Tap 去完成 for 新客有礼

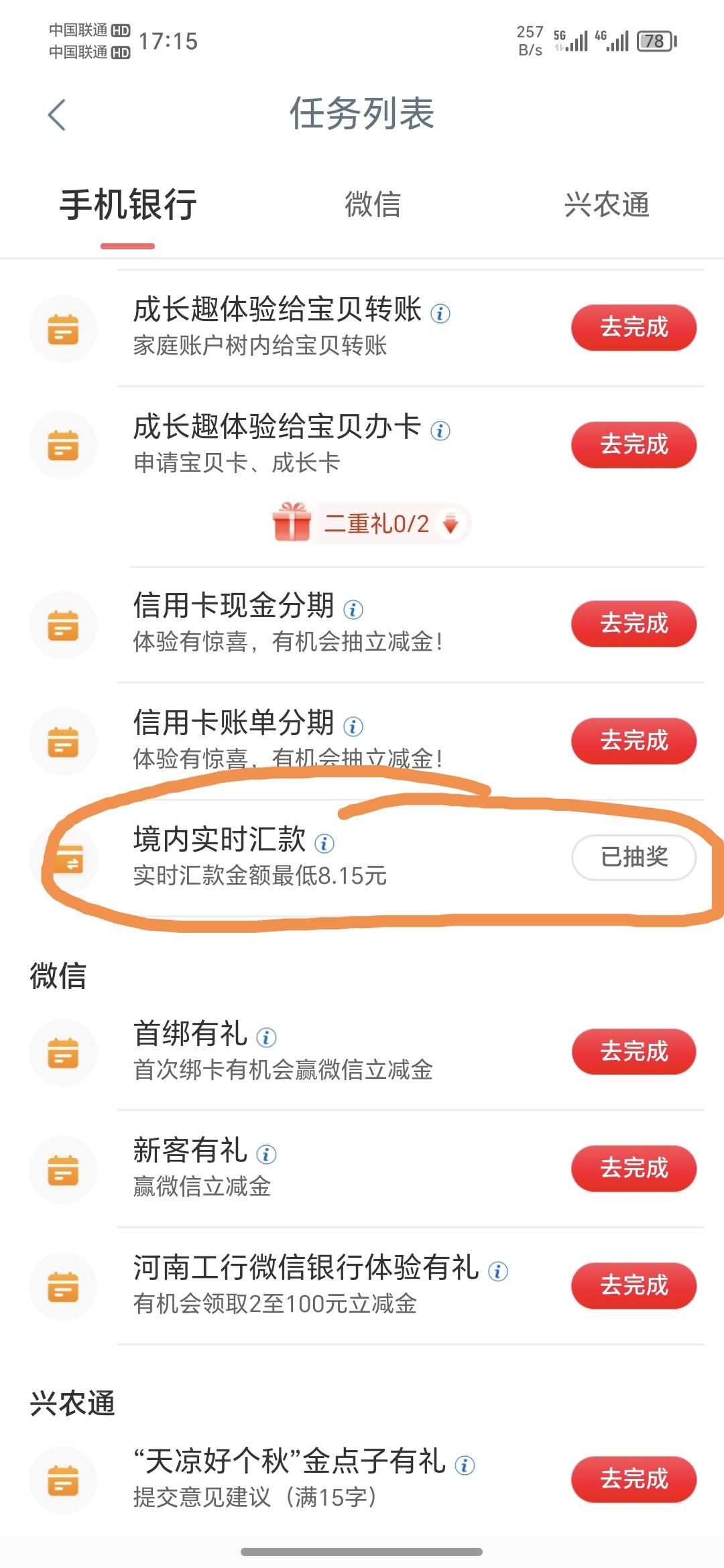tap(633, 1169)
